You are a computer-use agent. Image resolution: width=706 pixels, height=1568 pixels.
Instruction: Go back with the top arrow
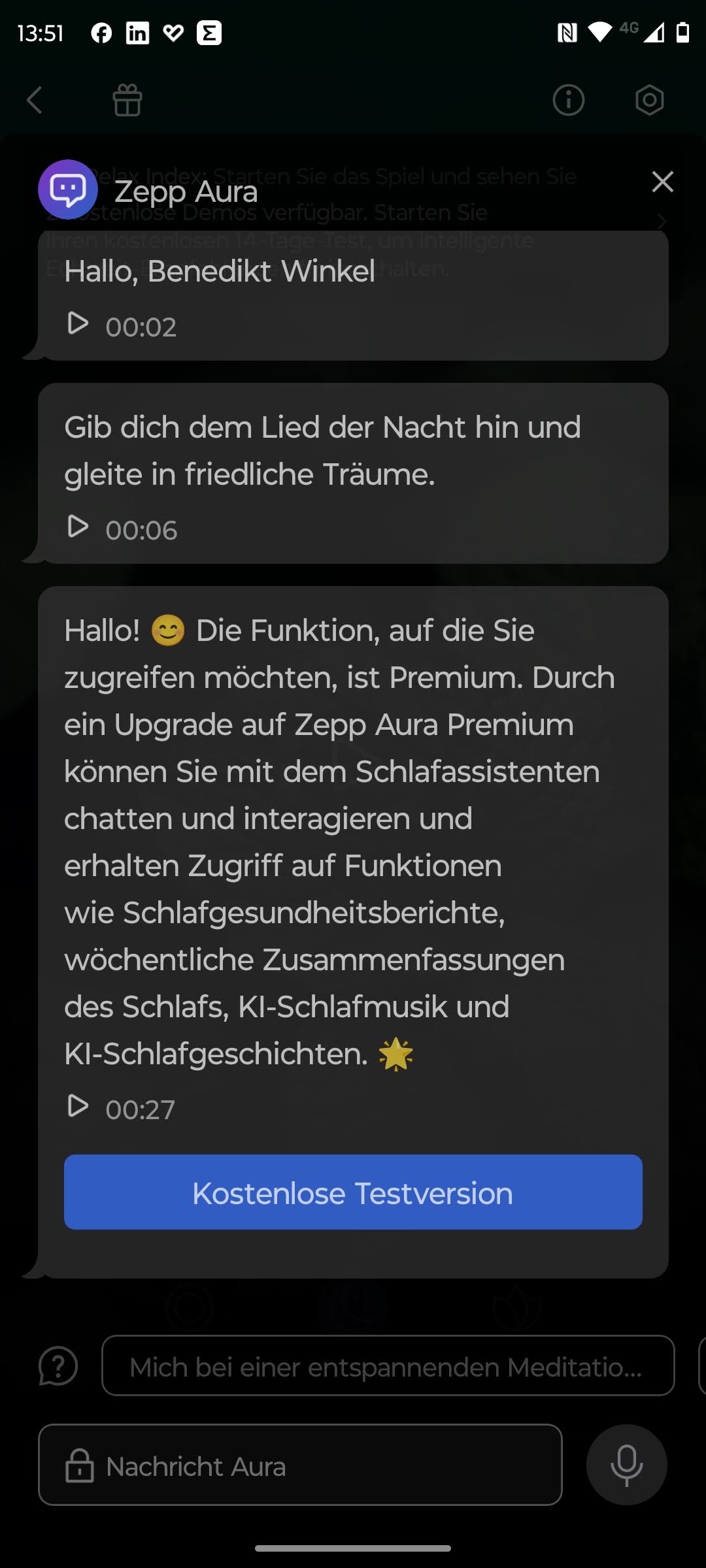(x=35, y=101)
